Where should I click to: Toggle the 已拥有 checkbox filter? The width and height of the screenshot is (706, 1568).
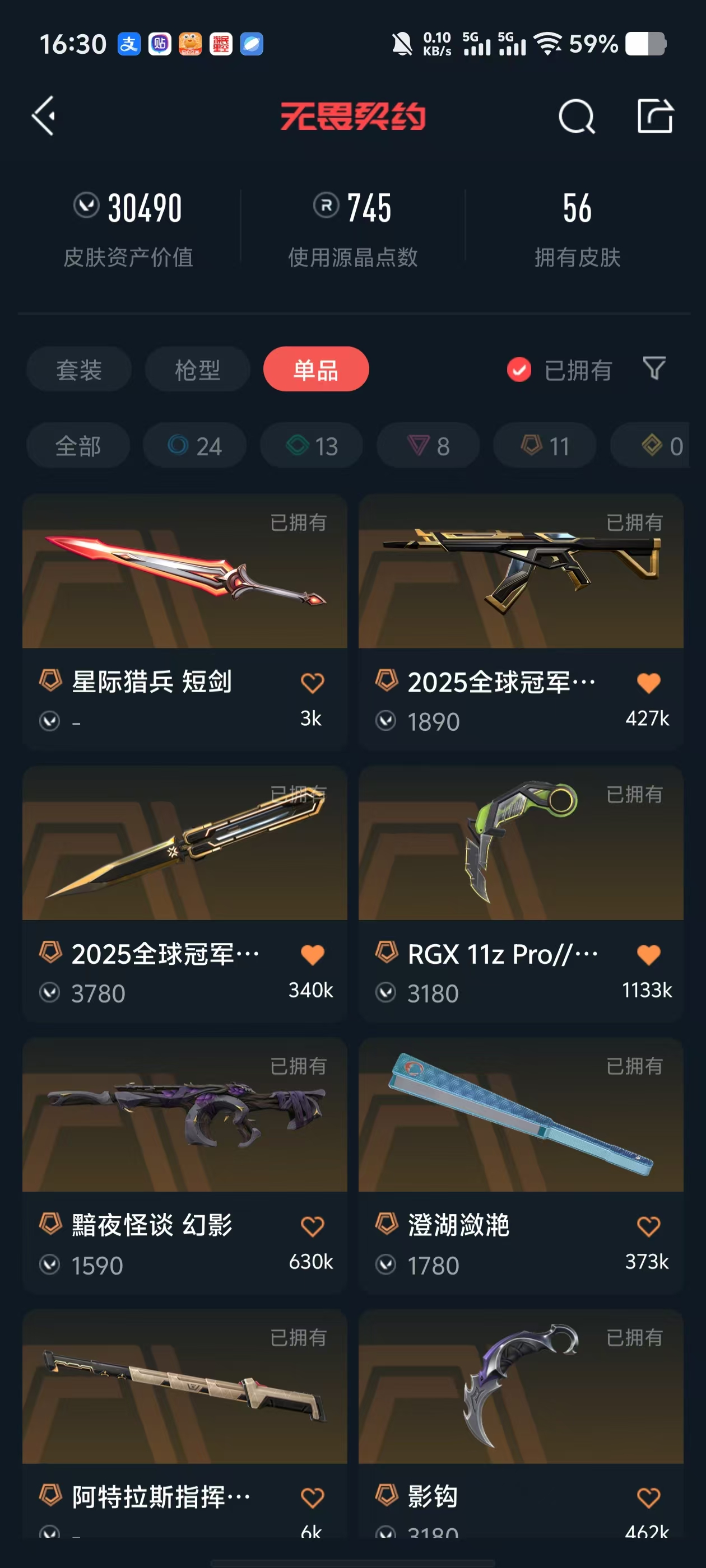point(519,370)
